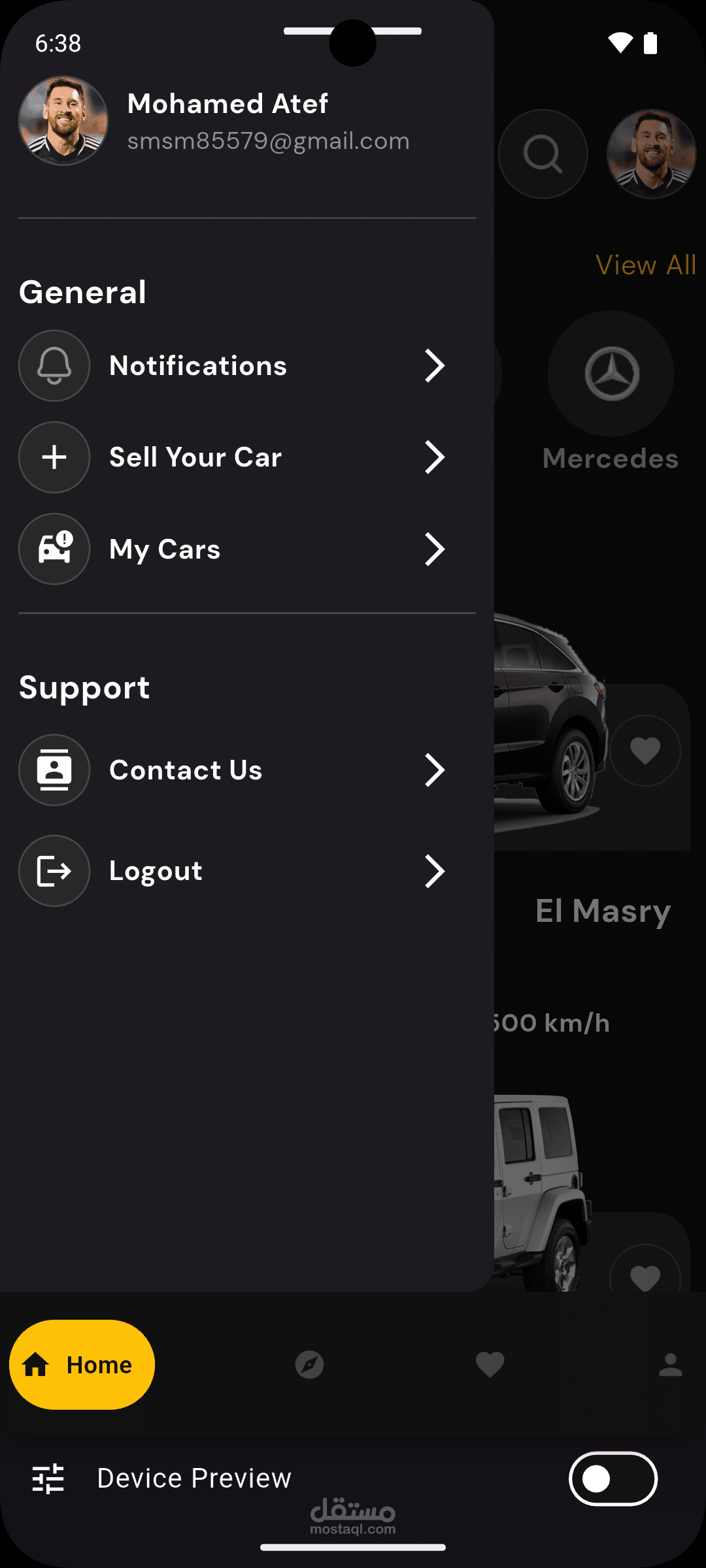Open the profile avatar beside search

(x=651, y=154)
